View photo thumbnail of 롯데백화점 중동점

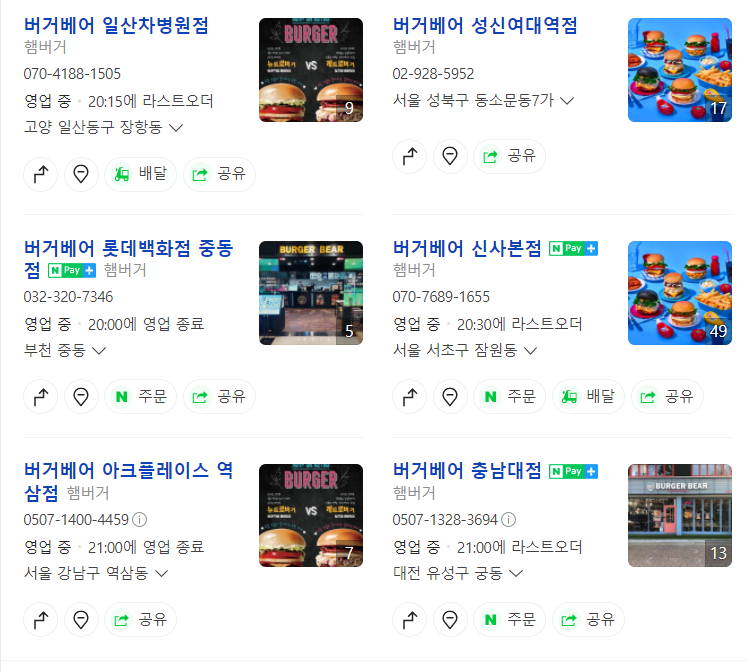[310, 293]
